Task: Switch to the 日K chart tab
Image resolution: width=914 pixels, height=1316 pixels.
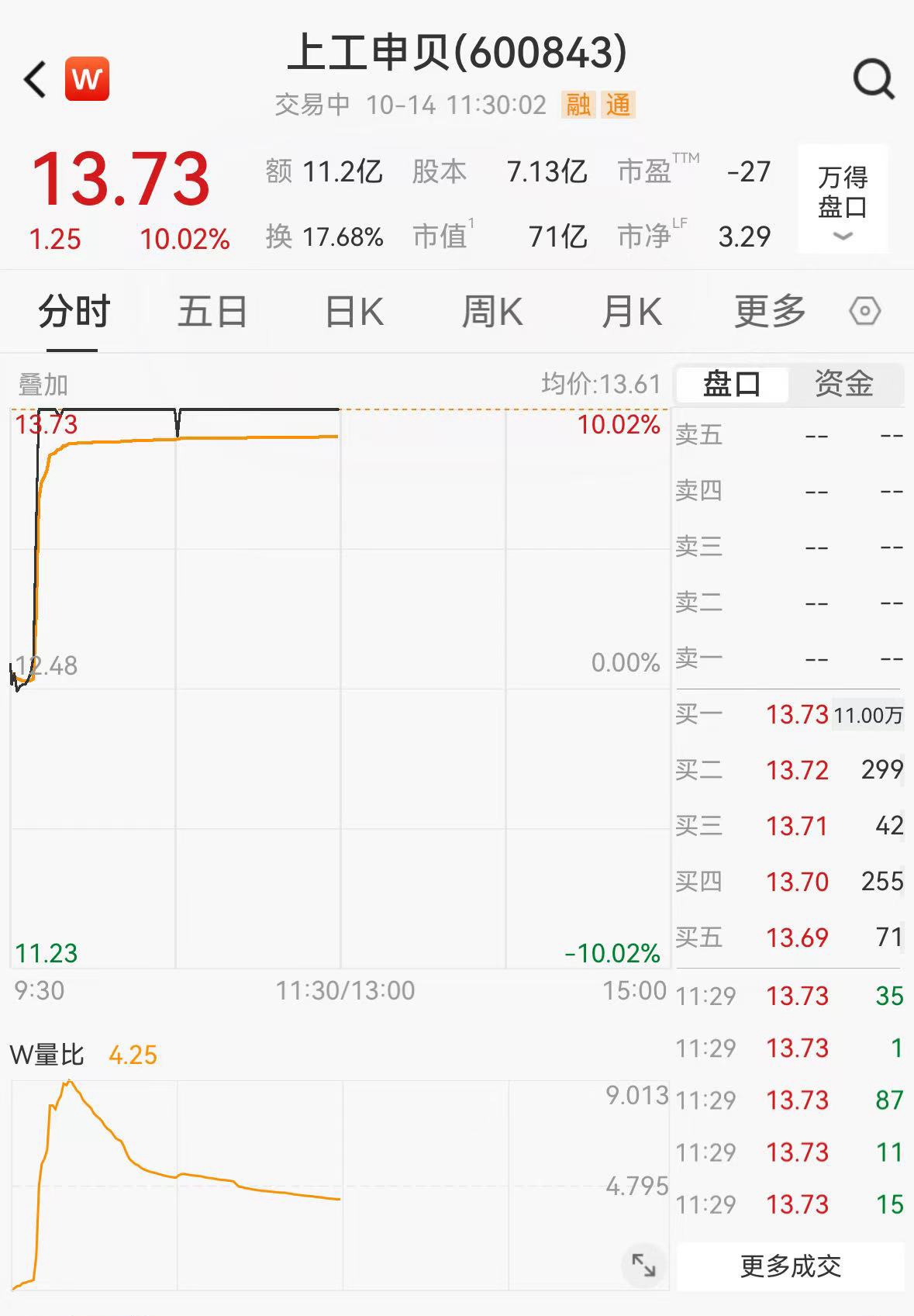Action: coord(354,313)
